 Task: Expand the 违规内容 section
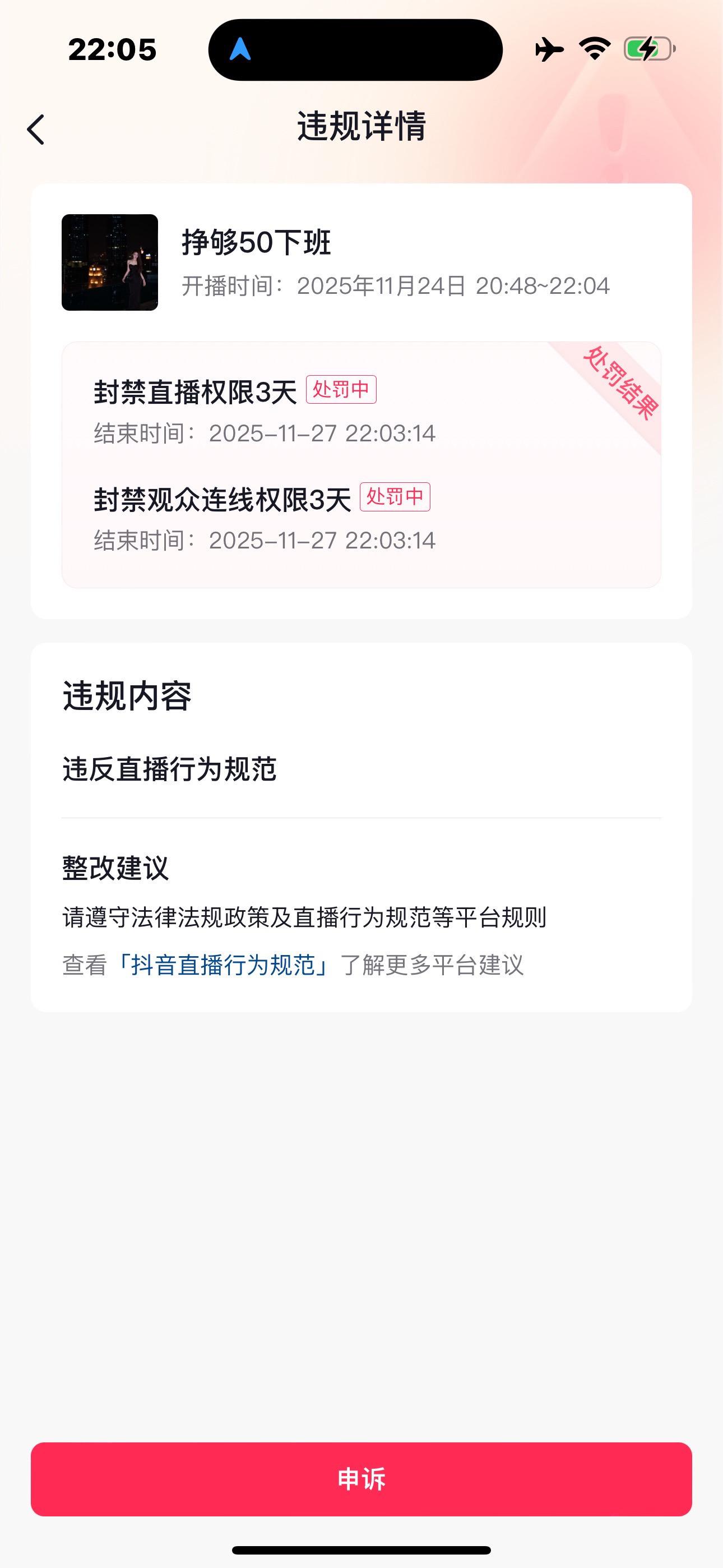(127, 699)
